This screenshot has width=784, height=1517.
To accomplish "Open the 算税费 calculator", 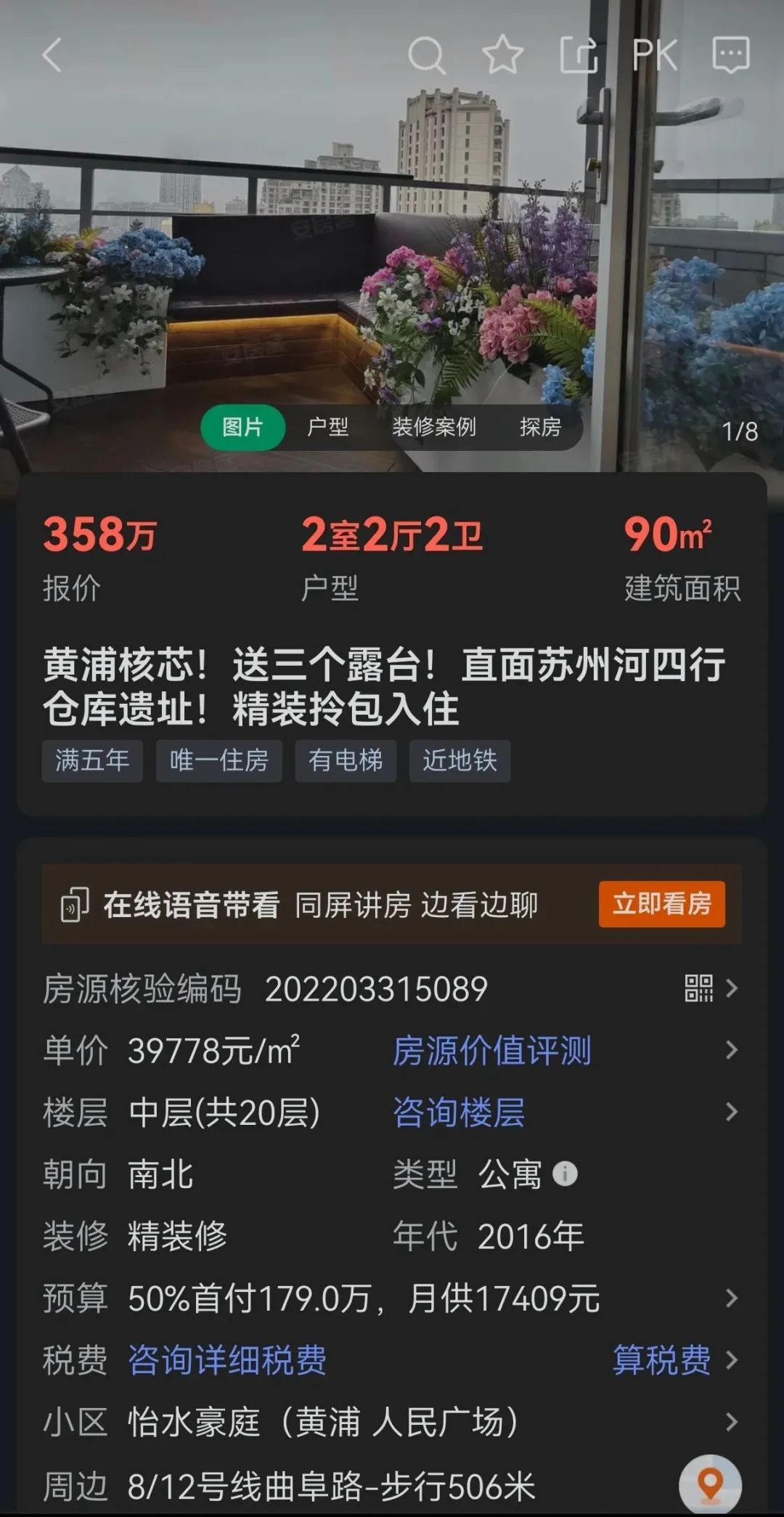I will [x=662, y=1360].
